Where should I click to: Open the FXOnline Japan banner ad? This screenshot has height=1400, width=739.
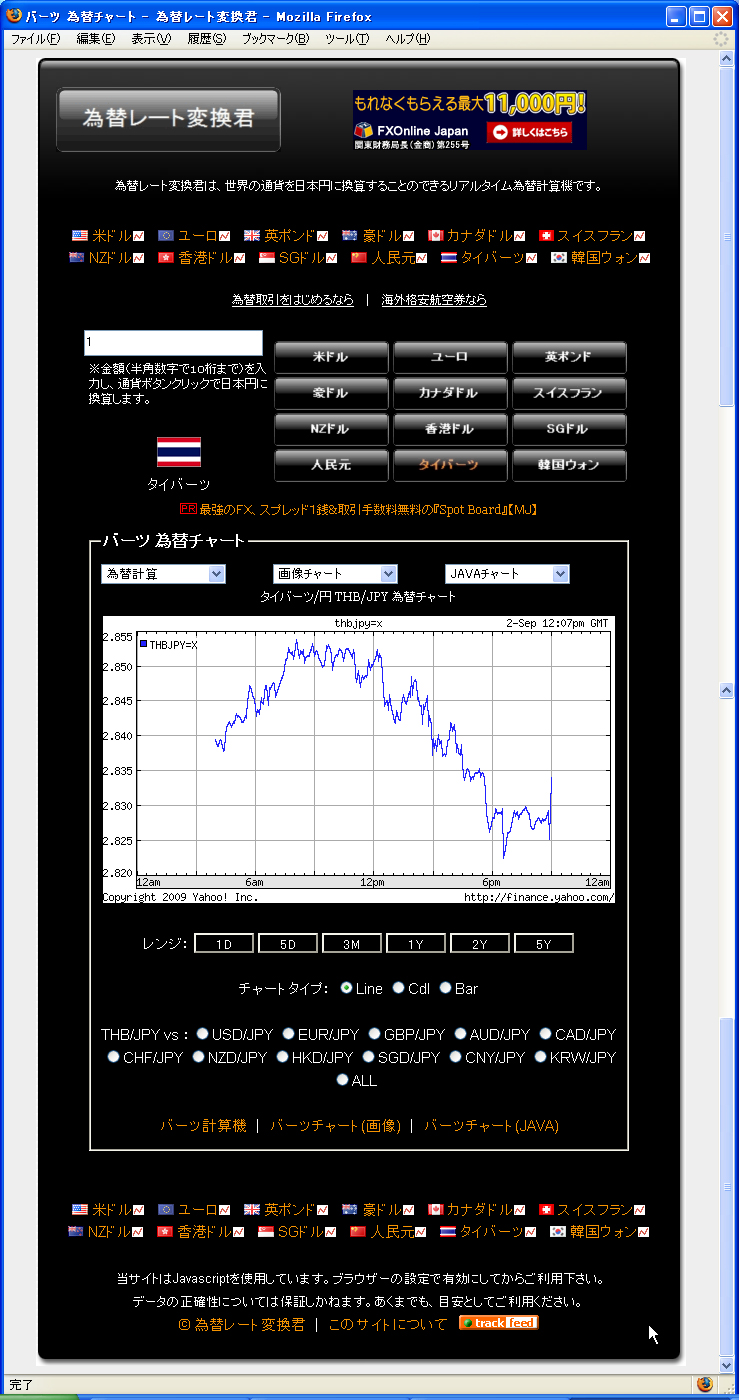470,120
